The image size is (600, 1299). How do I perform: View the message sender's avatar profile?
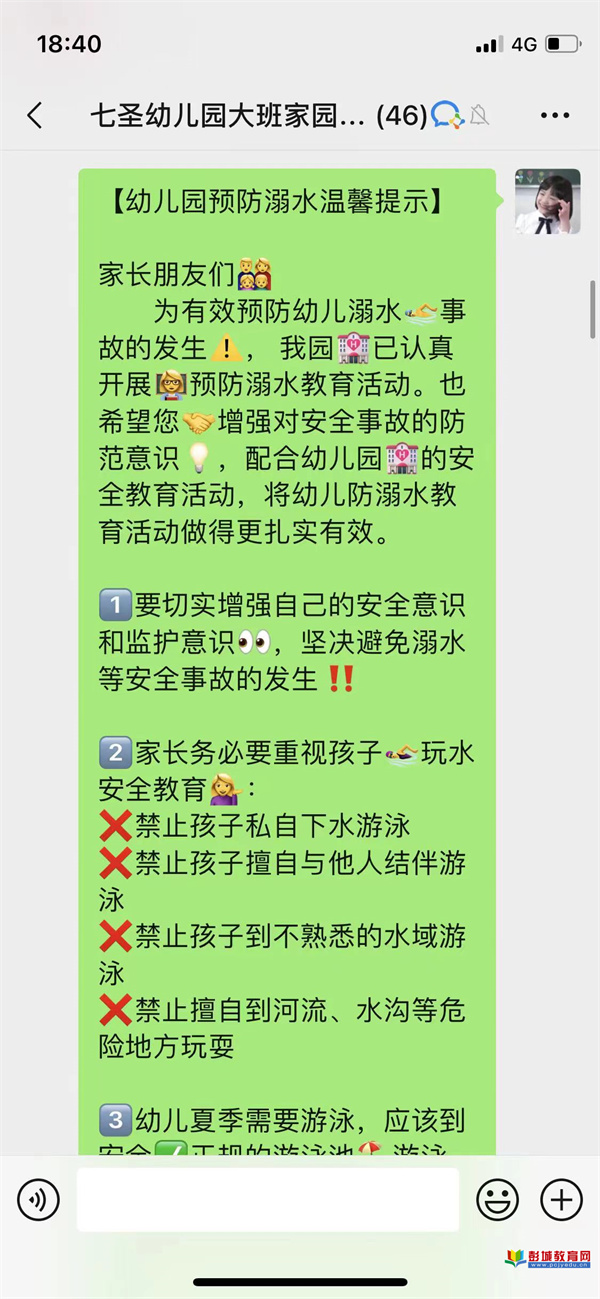tap(547, 202)
